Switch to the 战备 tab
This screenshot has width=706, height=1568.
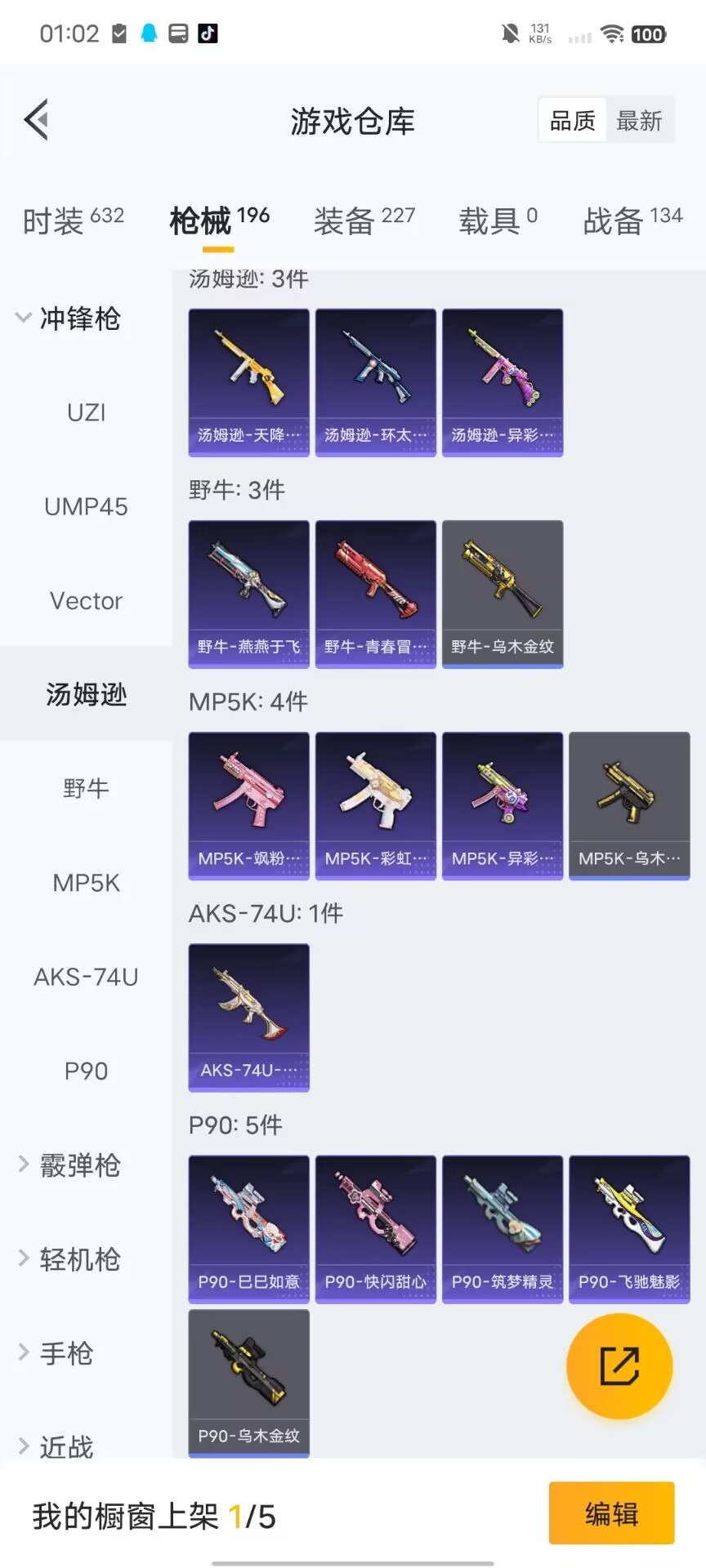click(632, 220)
